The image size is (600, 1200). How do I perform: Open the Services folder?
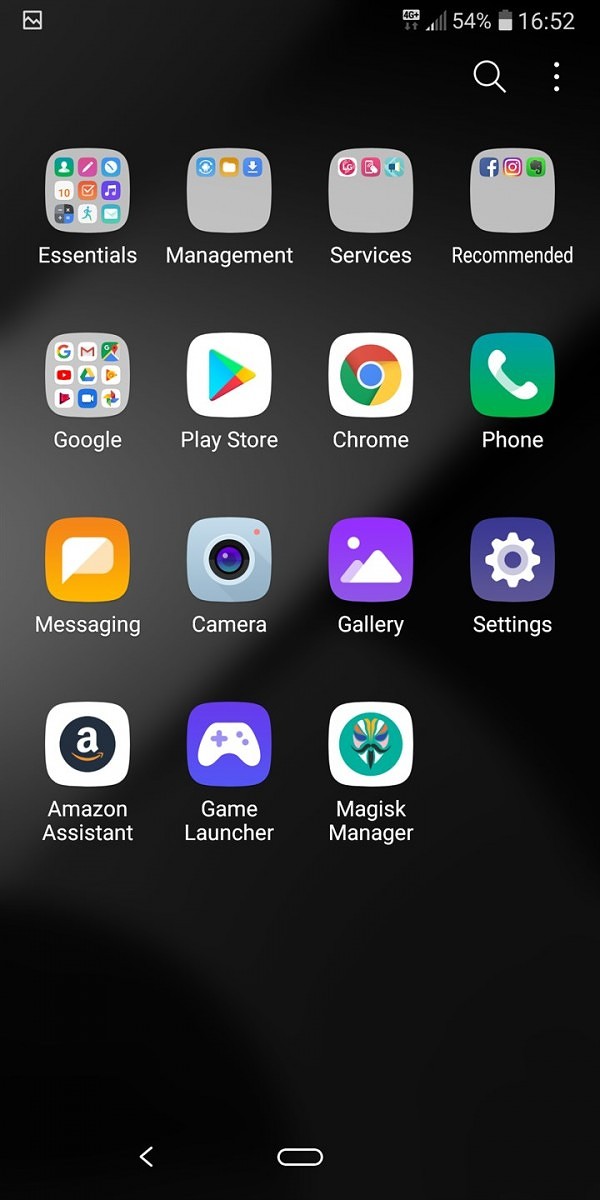[371, 190]
